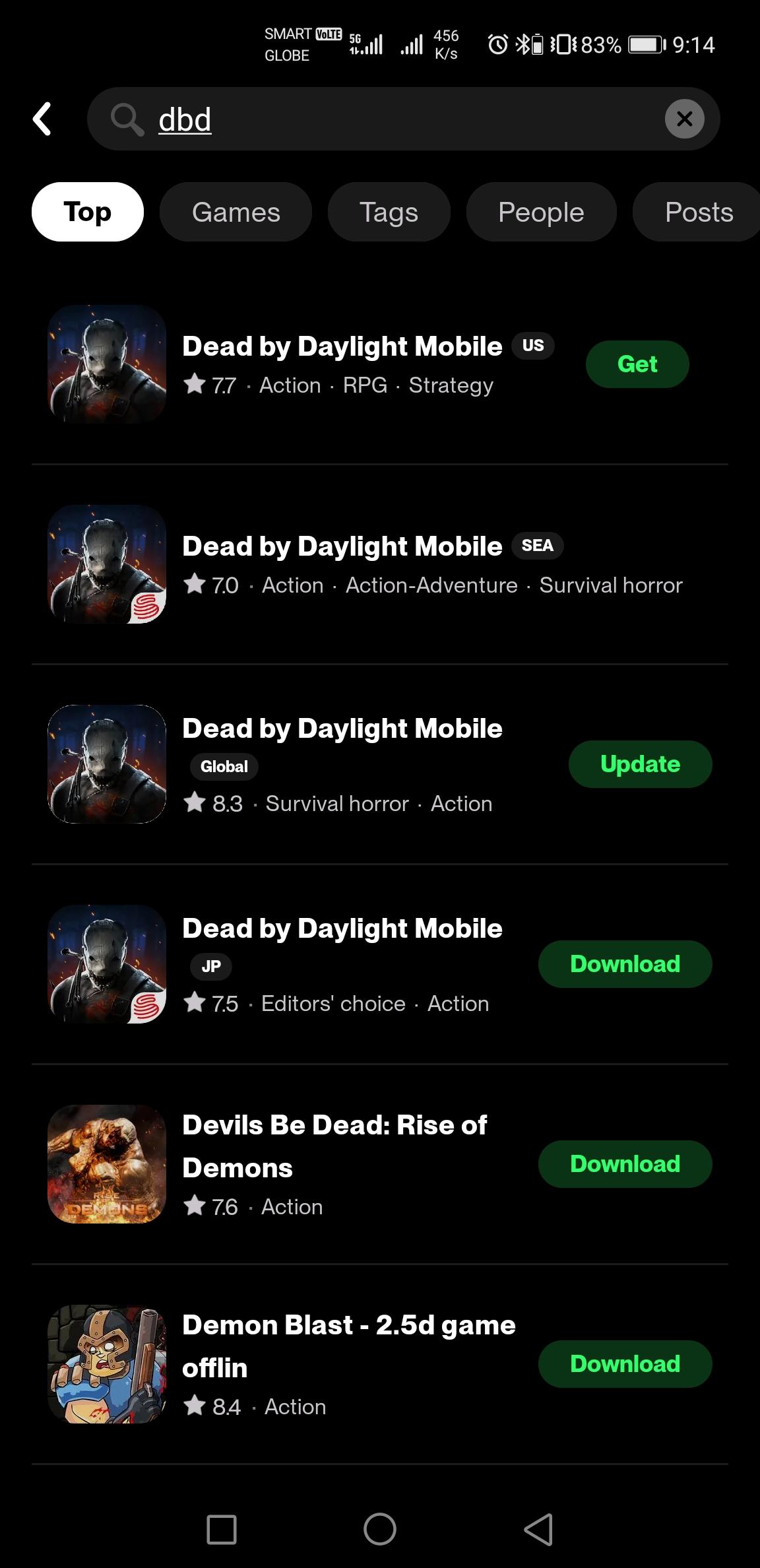
Task: Go back using the top-left arrow
Action: click(x=42, y=119)
